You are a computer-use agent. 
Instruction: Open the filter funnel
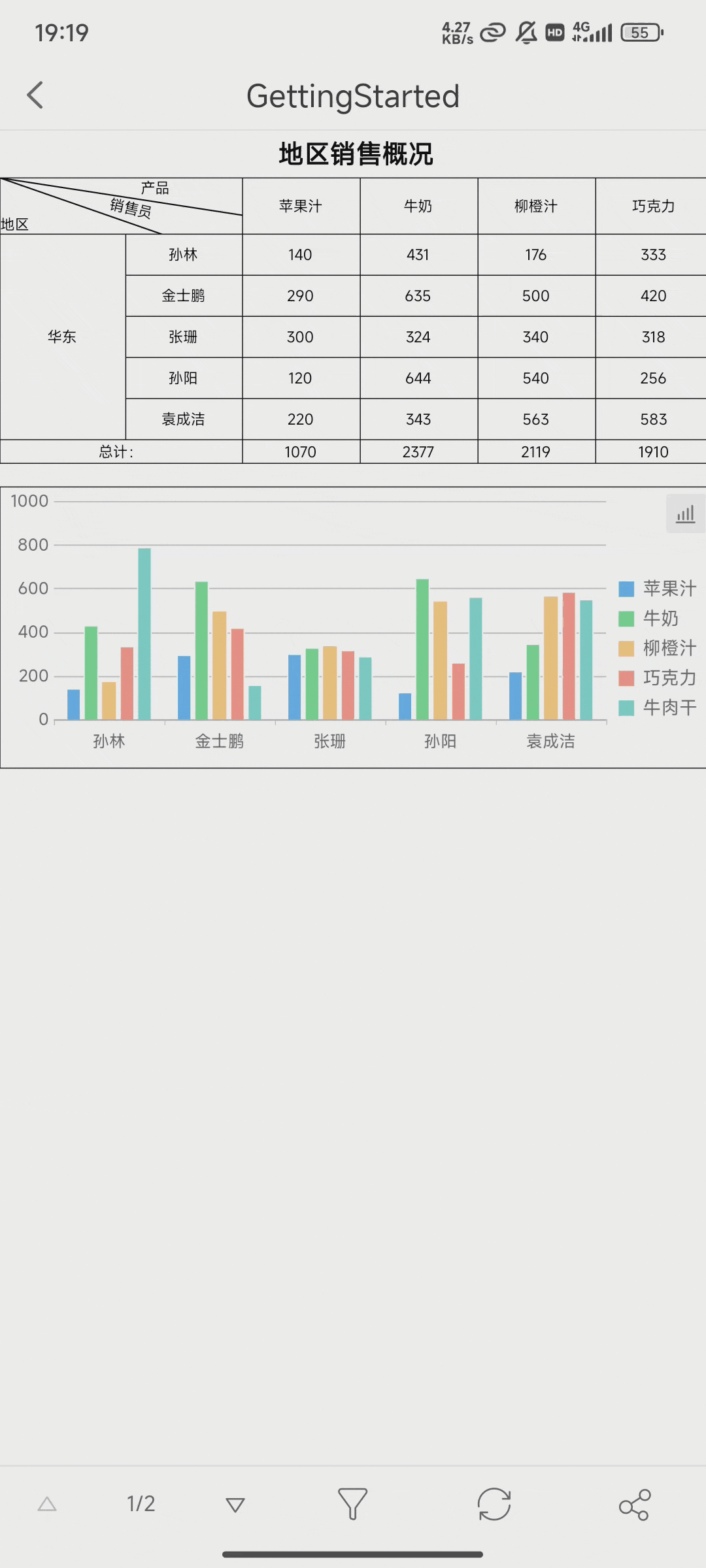click(x=352, y=1504)
